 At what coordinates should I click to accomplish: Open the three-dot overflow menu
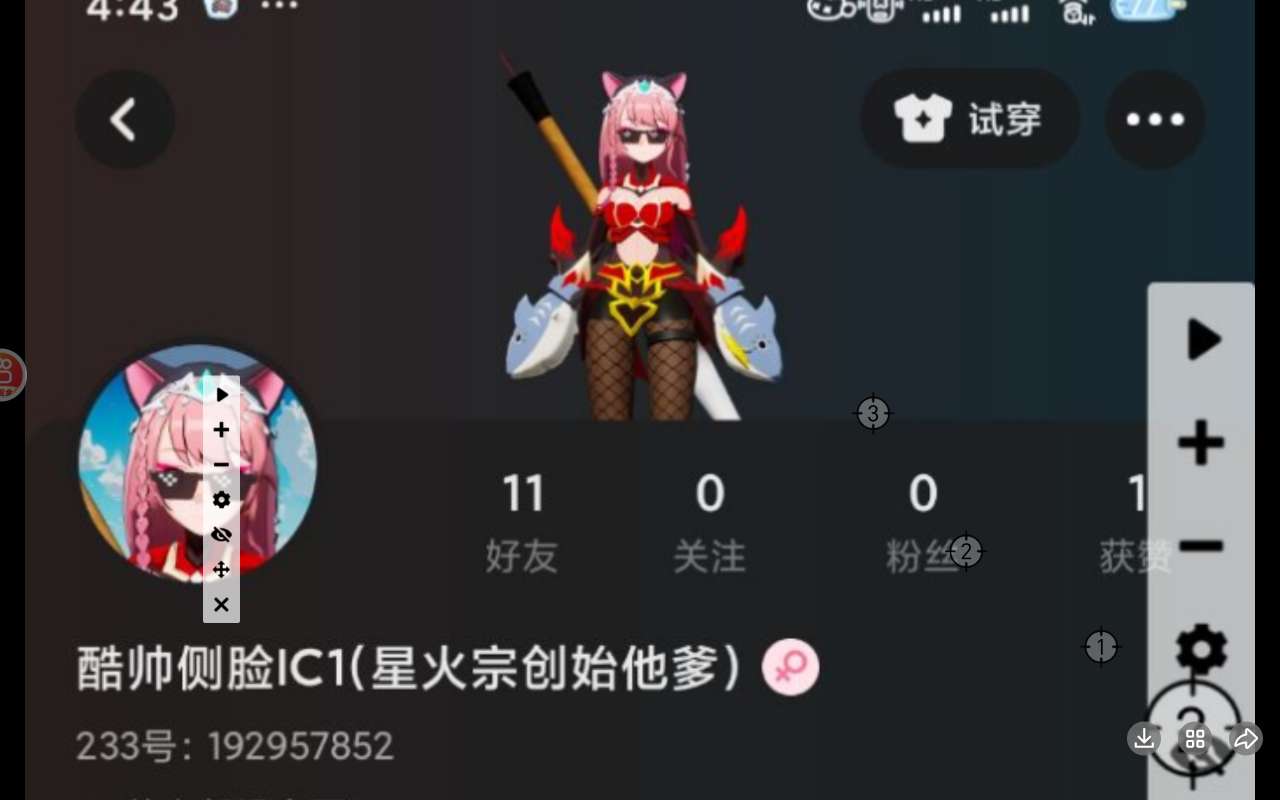click(x=1155, y=120)
